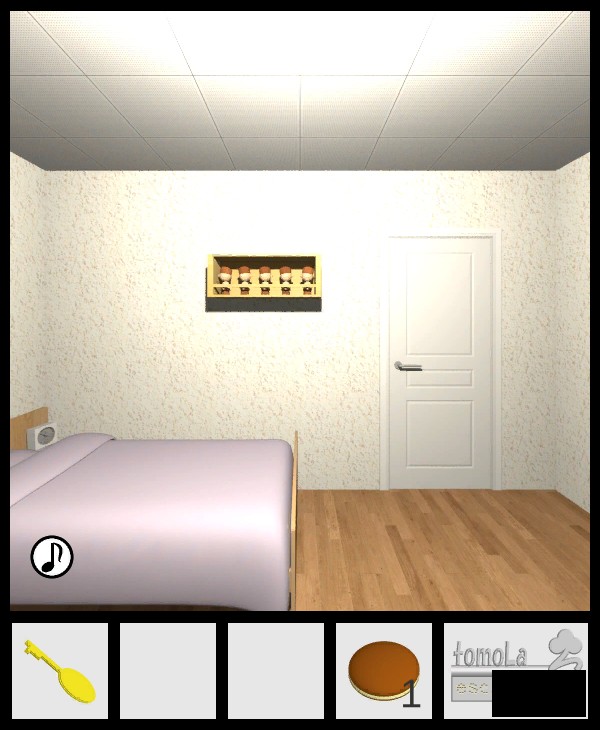The height and width of the screenshot is (730, 600).
Task: Inspect the wall shelf with dolls
Action: tap(264, 281)
